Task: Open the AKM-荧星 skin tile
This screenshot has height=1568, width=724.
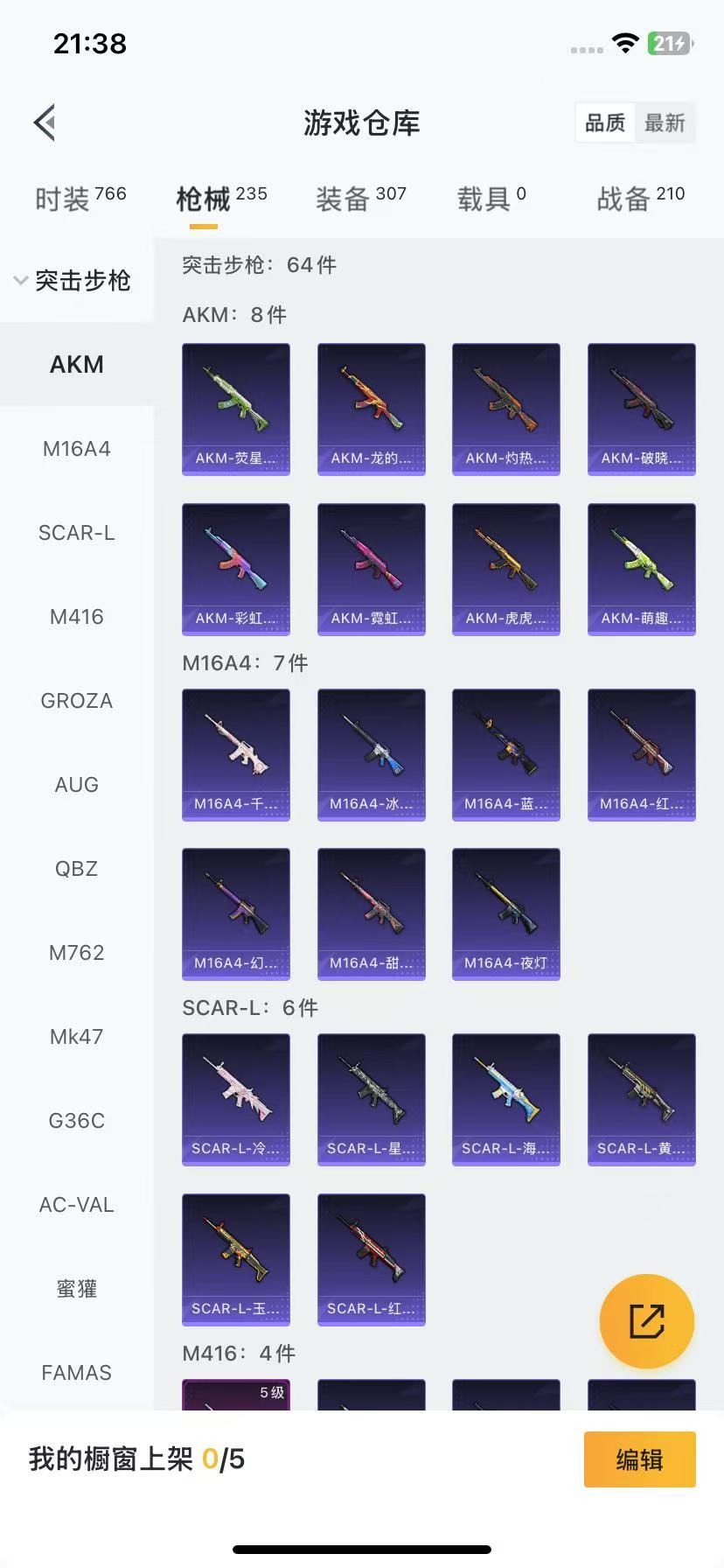Action: [236, 409]
